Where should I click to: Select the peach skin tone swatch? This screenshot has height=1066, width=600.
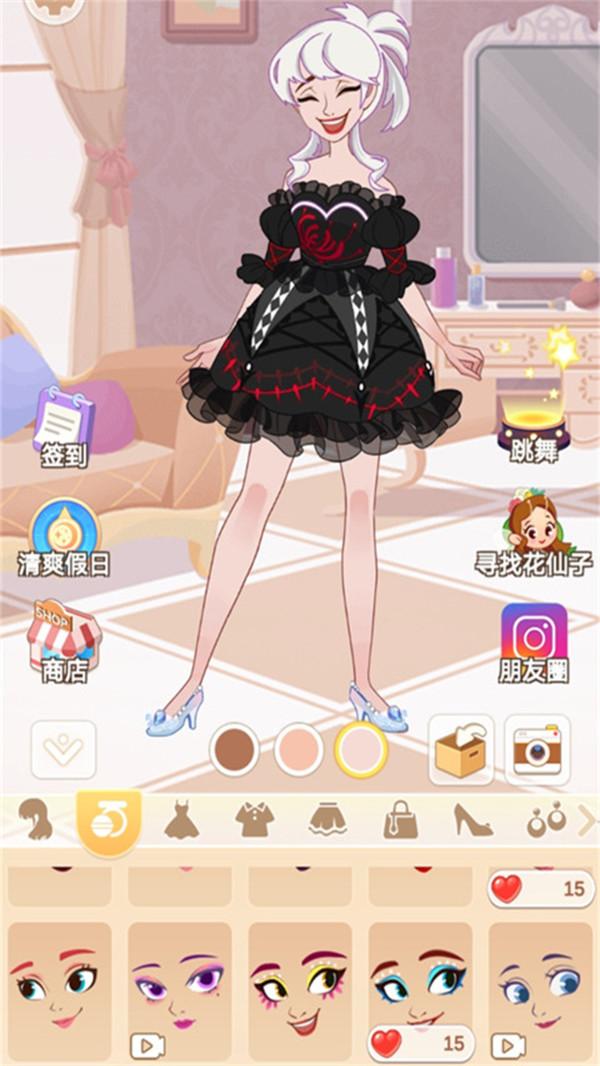point(298,749)
